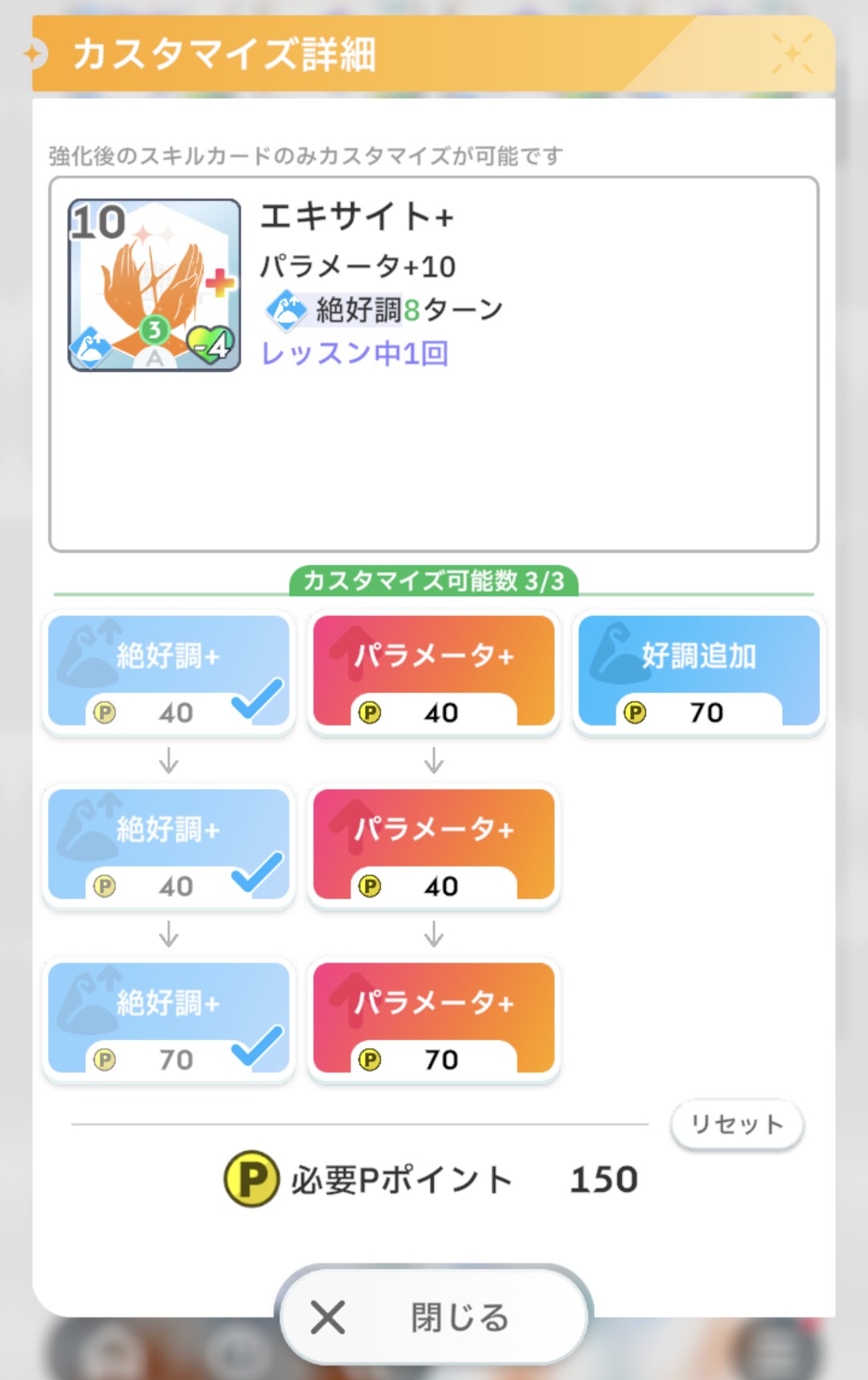This screenshot has width=868, height=1380.
Task: Close the dialog with 閉じる
Action: [x=434, y=1317]
